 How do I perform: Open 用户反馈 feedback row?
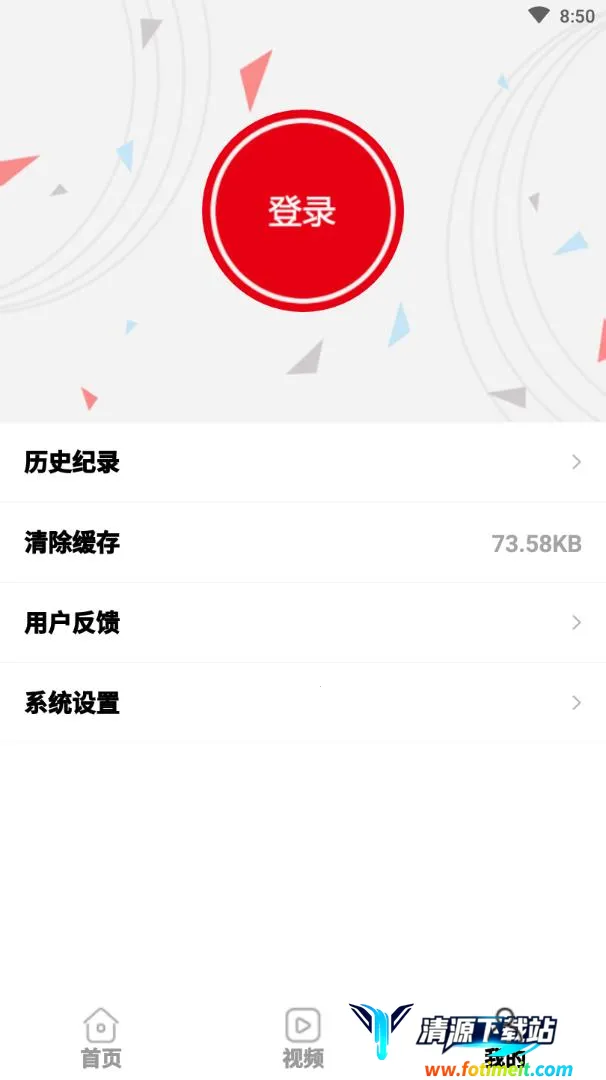(x=302, y=623)
